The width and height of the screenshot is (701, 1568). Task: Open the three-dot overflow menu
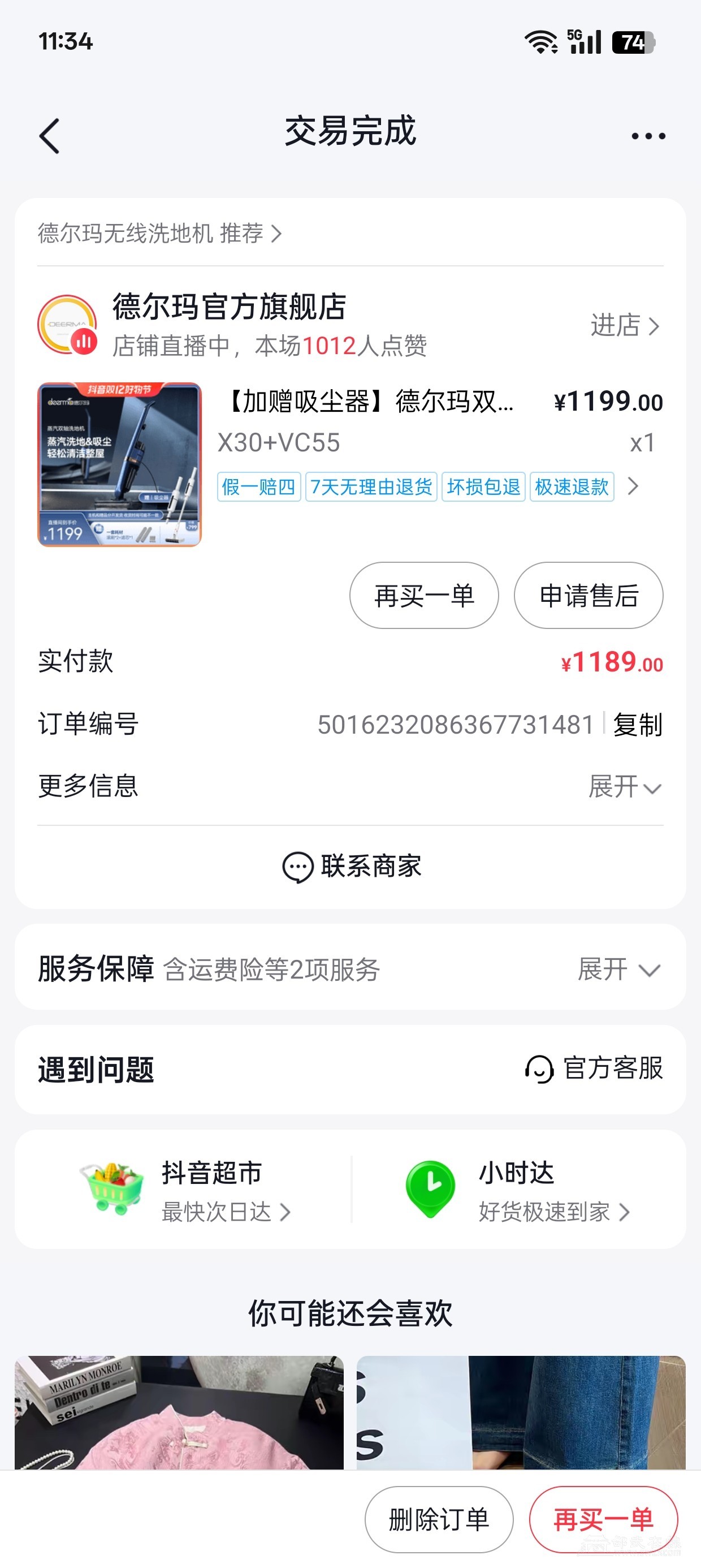pyautogui.click(x=648, y=136)
